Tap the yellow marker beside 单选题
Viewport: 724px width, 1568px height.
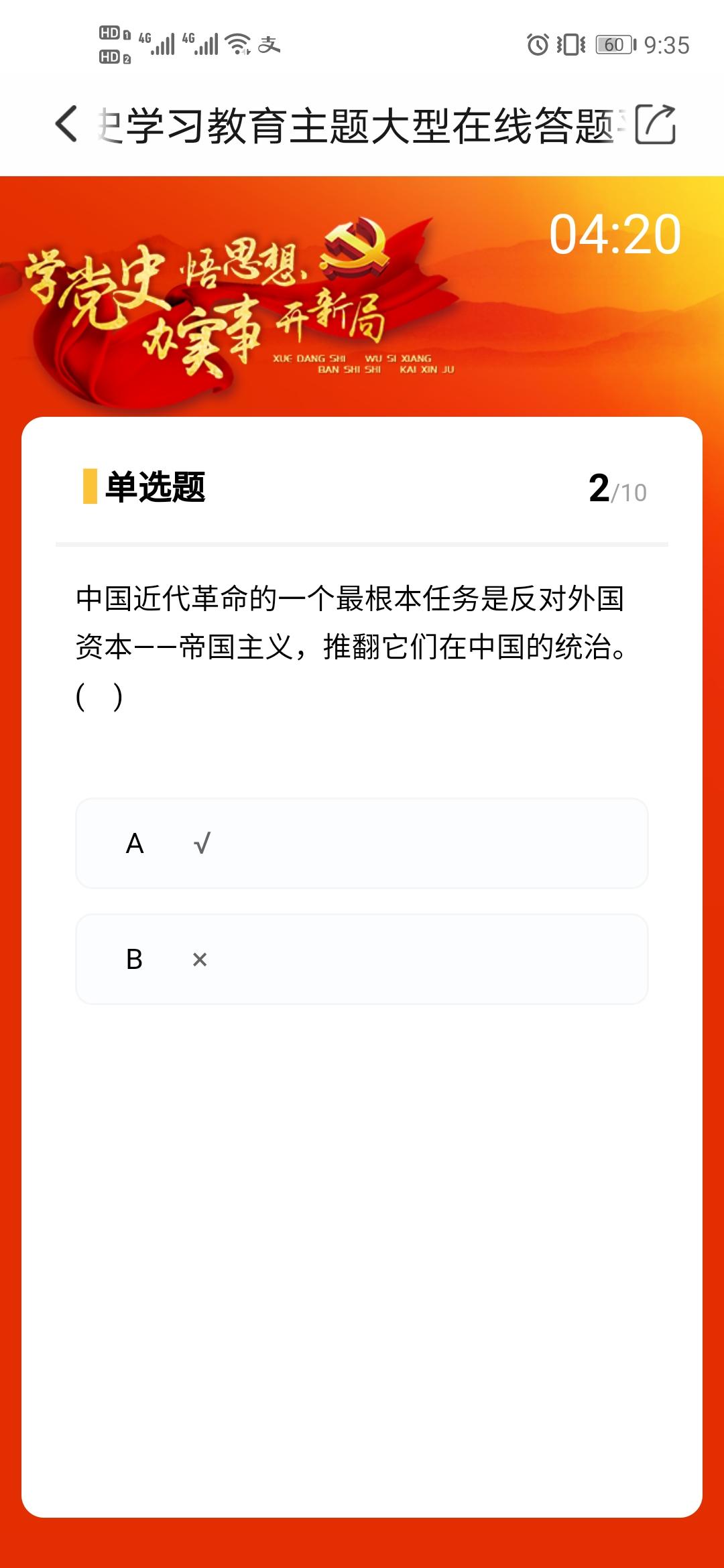(88, 489)
